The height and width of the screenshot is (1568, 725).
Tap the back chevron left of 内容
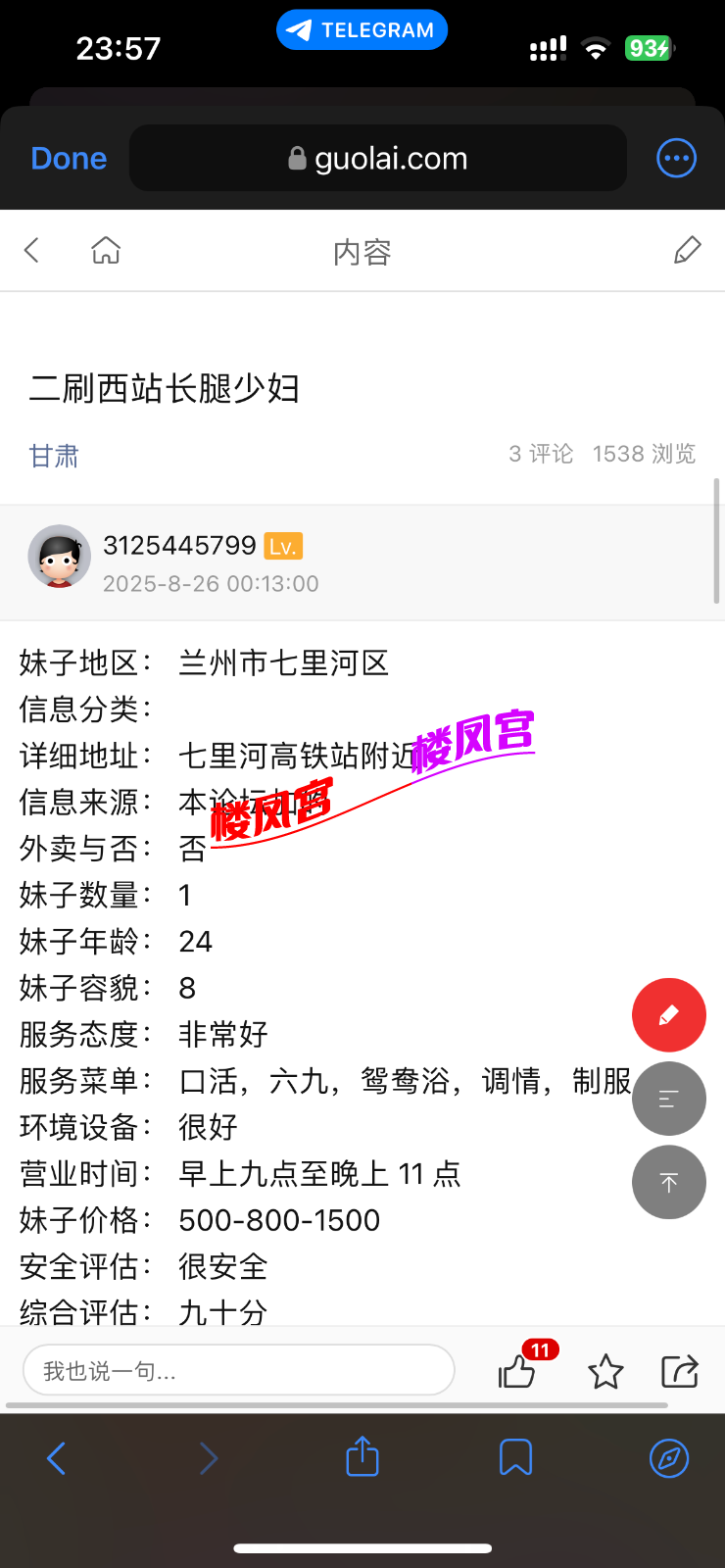click(31, 250)
